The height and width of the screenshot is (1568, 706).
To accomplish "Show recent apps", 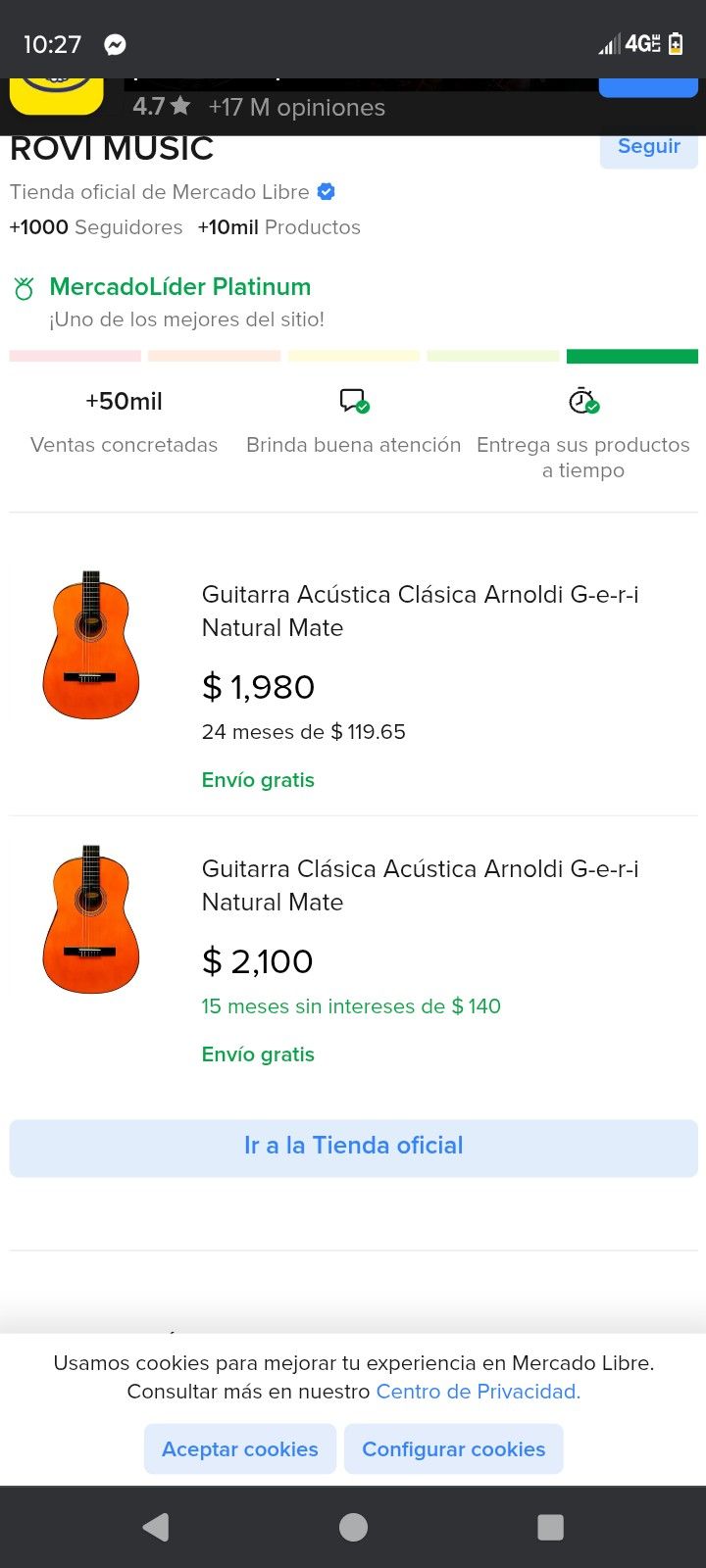I will pyautogui.click(x=550, y=1527).
